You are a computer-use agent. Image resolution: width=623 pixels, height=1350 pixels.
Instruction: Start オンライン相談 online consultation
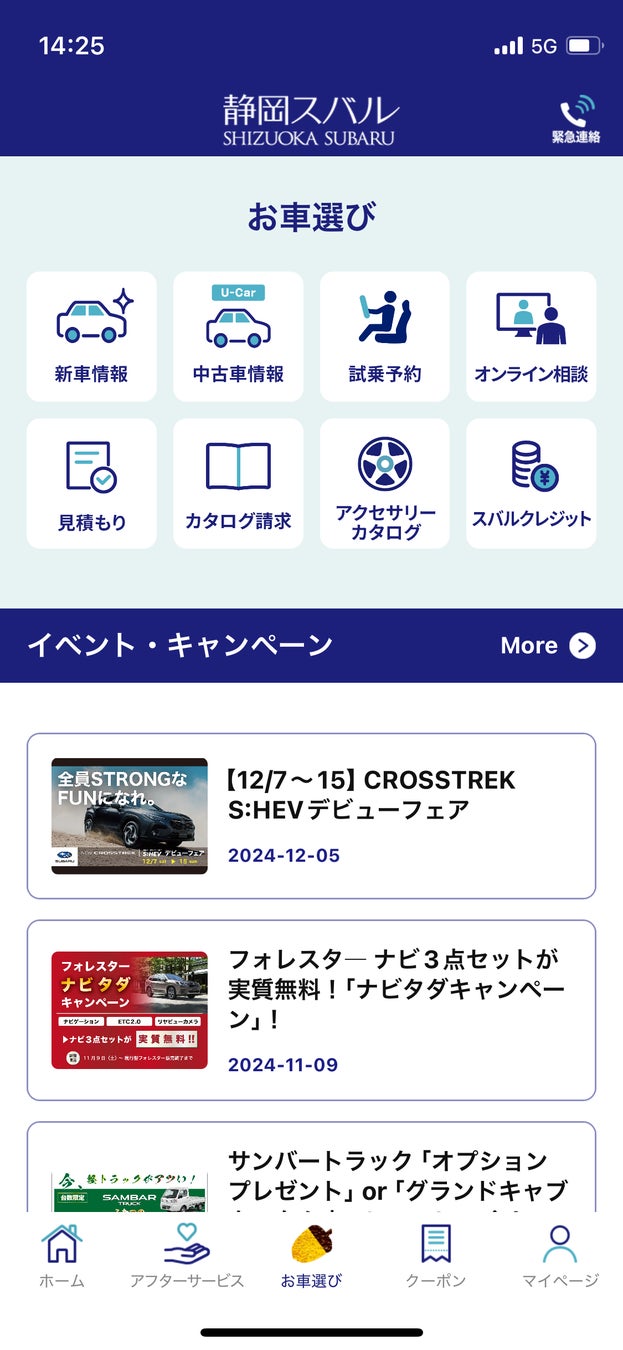(x=531, y=337)
